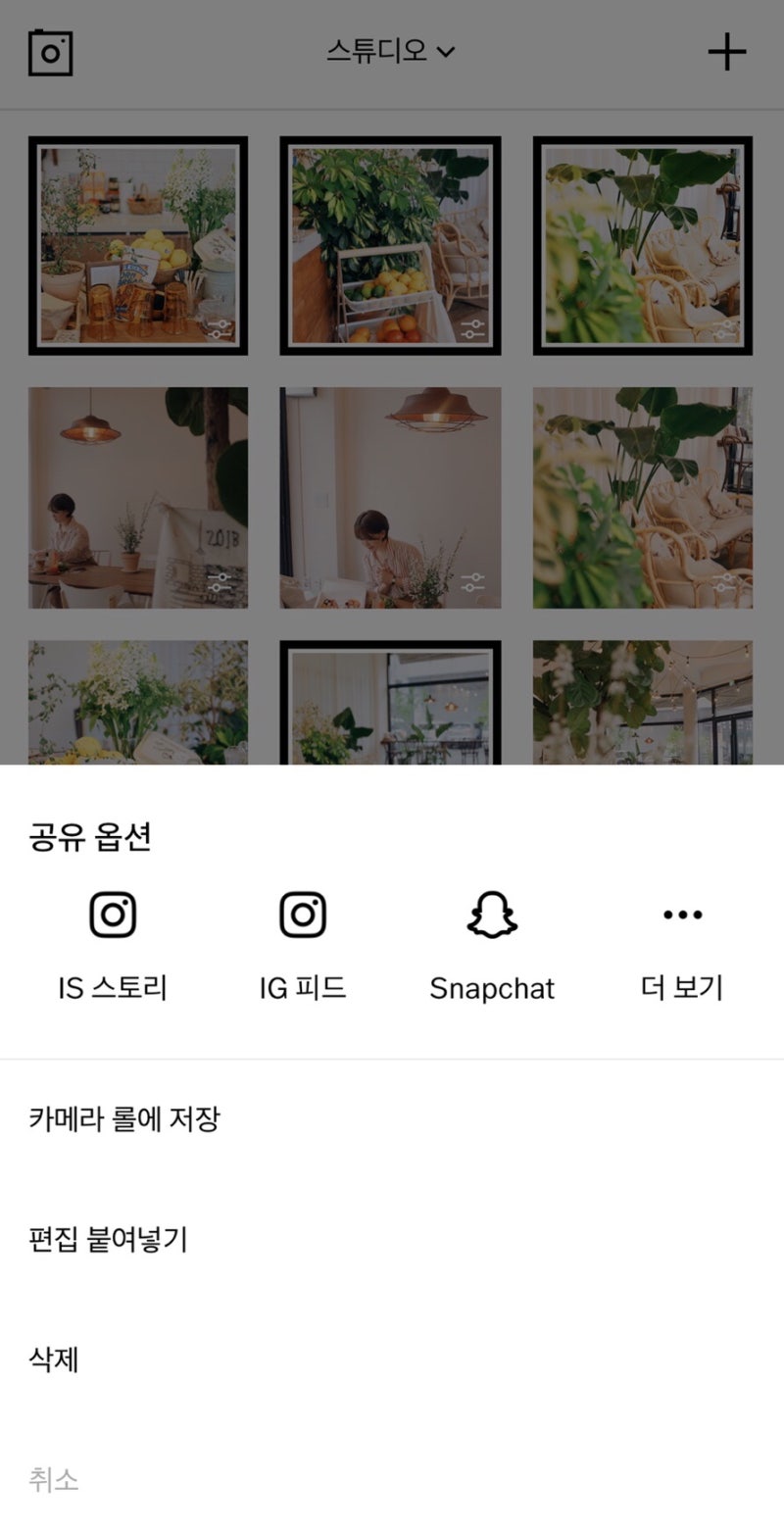Tap 삭제 to delete the photo
This screenshot has height=1533, width=784.
(54, 1360)
